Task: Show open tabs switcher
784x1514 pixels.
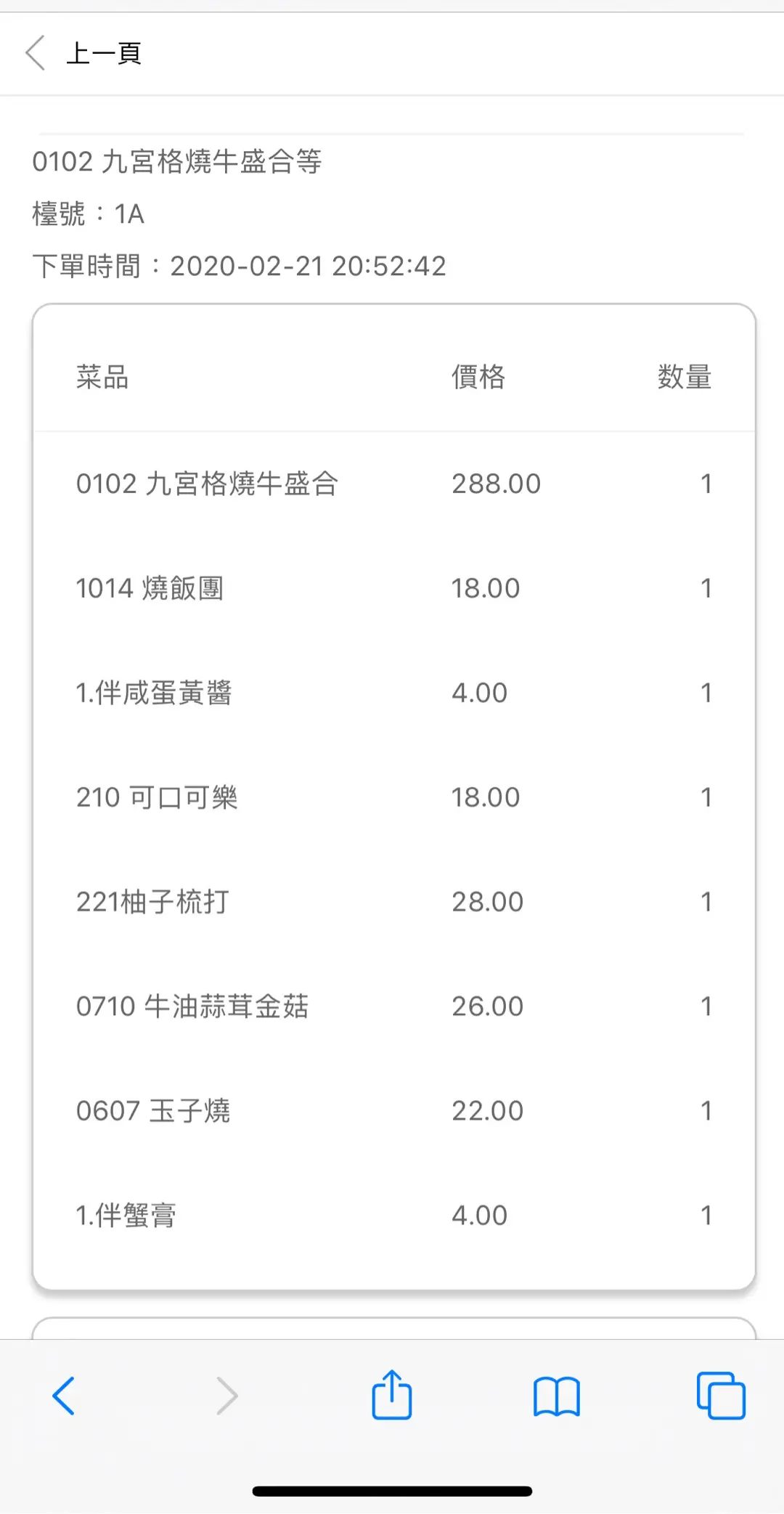Action: [x=720, y=1395]
